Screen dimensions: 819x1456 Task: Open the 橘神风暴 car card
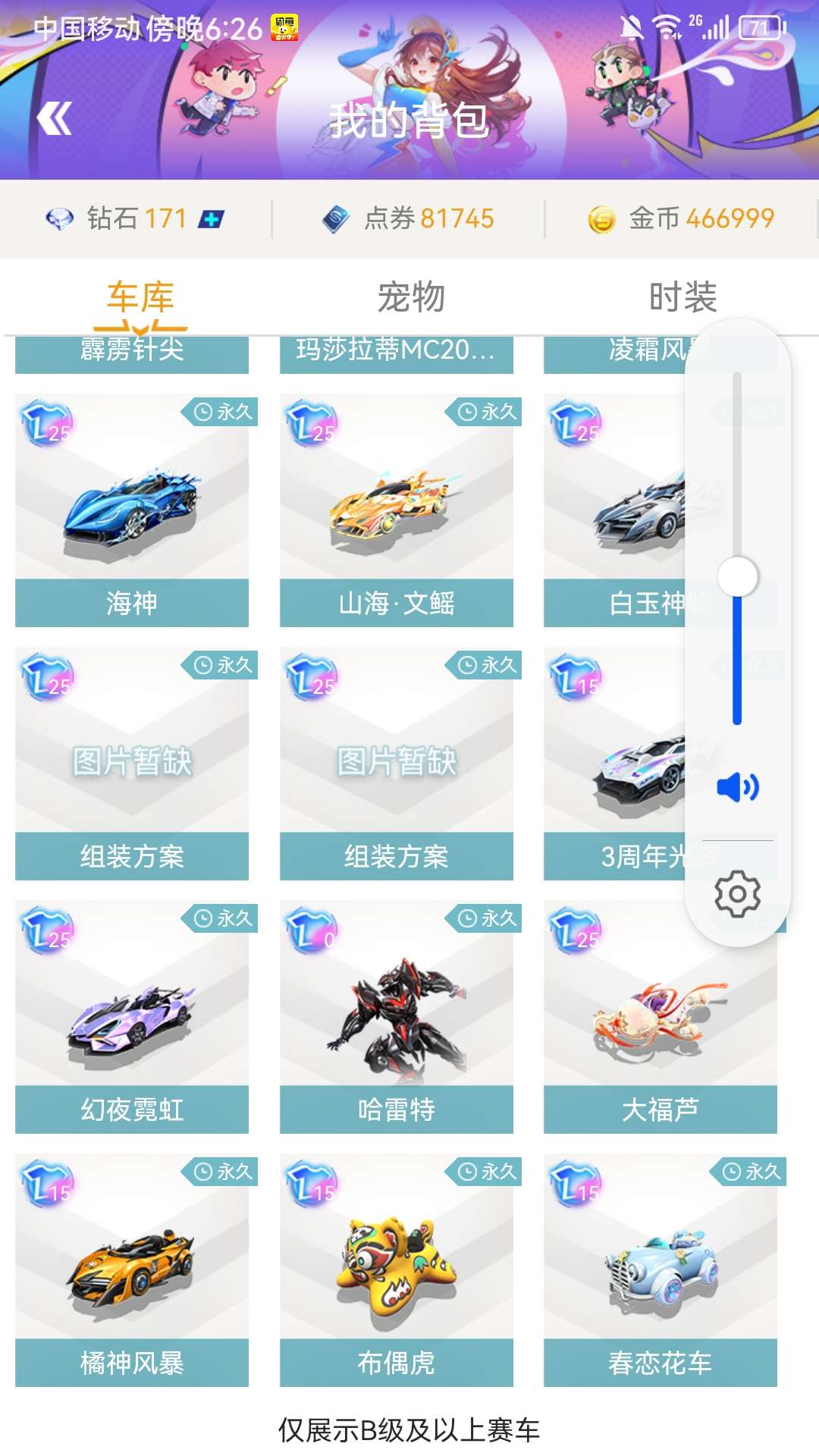coord(132,1269)
